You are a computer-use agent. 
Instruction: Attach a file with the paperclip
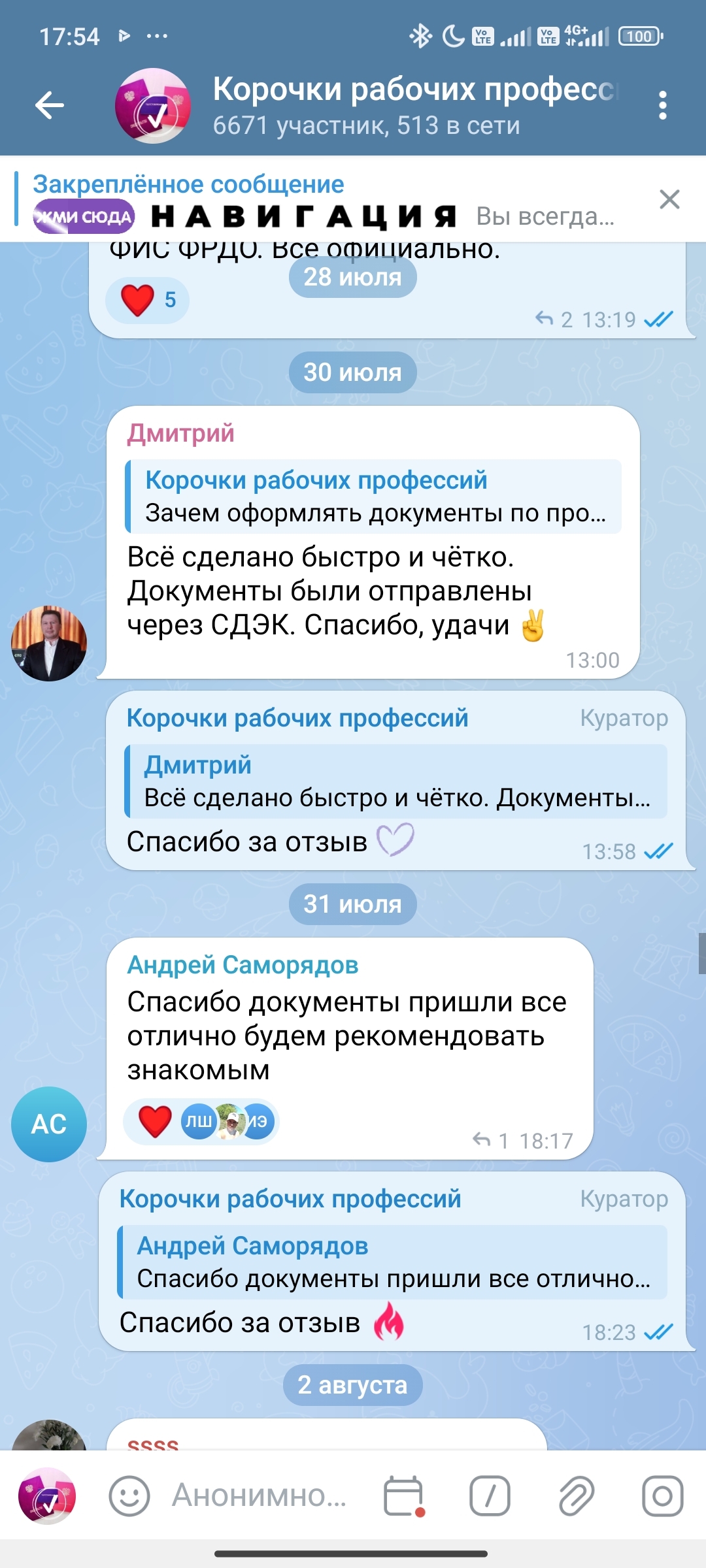pos(577,1496)
